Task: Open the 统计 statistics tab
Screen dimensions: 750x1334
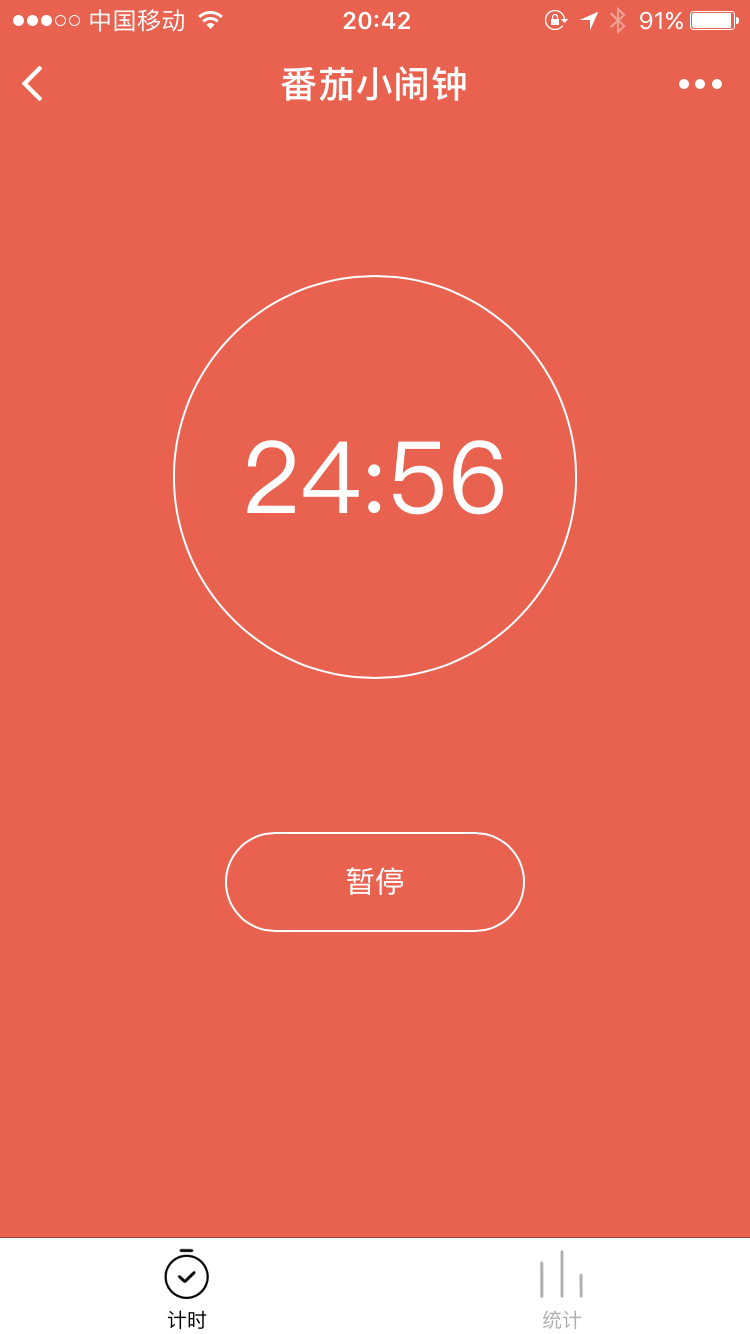Action: point(561,1288)
